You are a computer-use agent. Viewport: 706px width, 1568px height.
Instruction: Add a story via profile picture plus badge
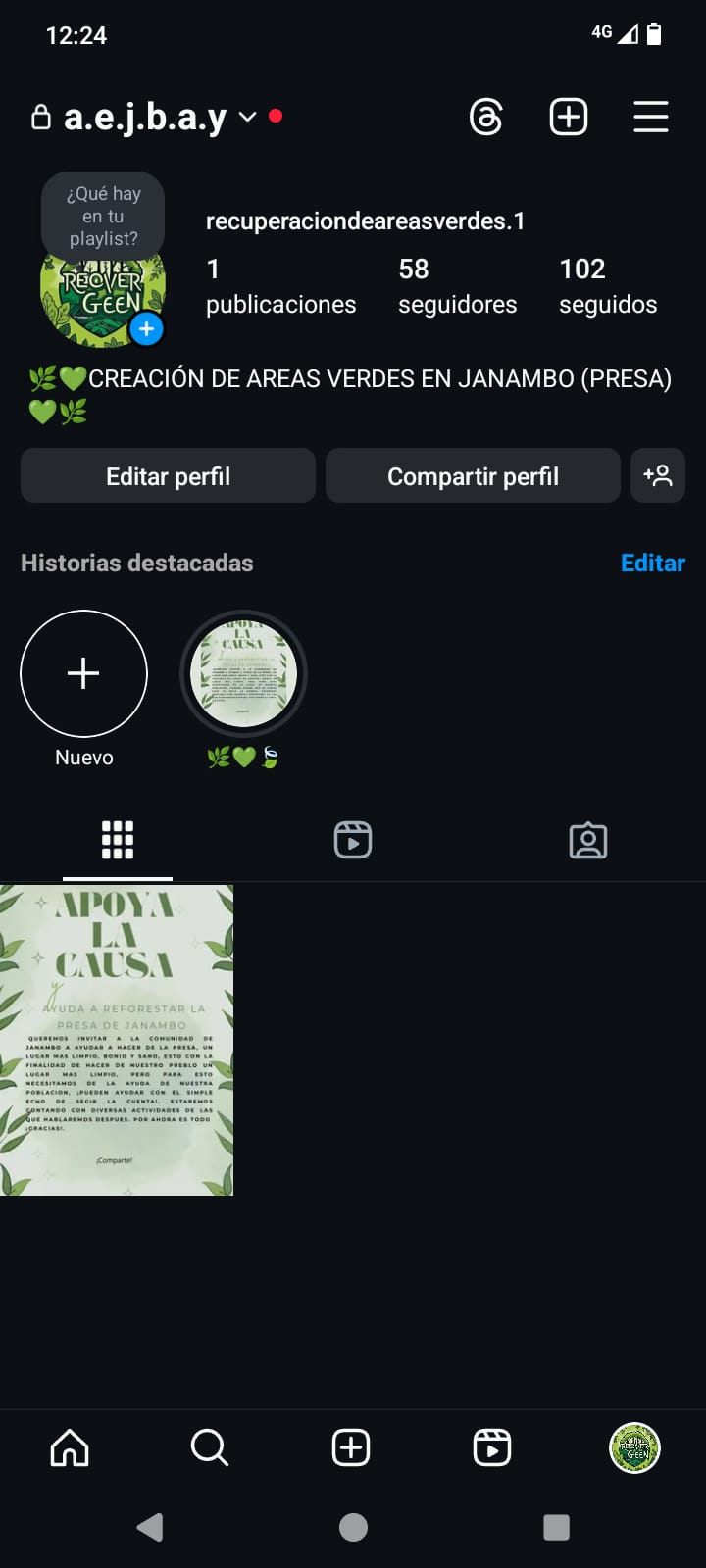pyautogui.click(x=146, y=328)
